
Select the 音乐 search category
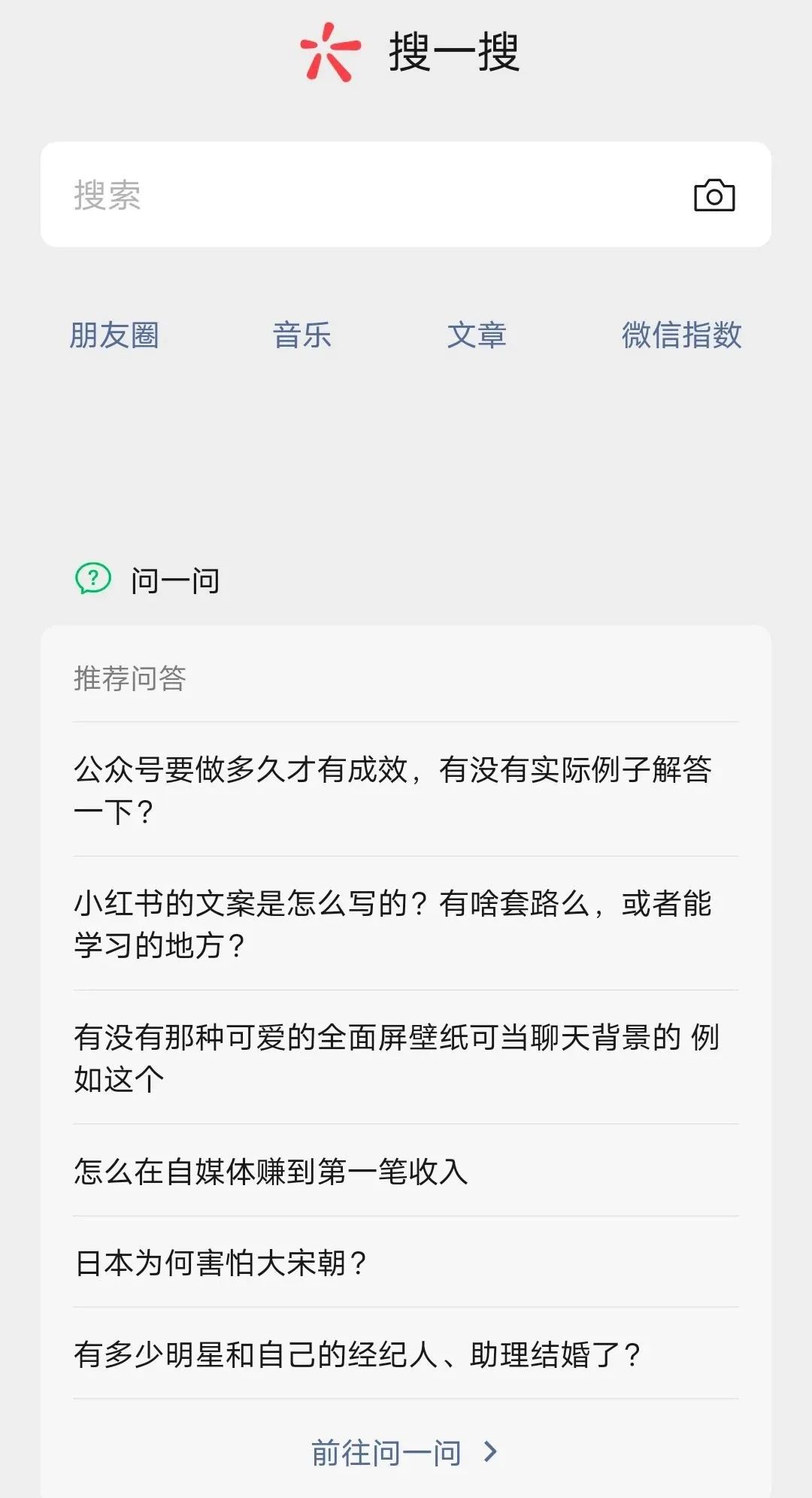301,335
